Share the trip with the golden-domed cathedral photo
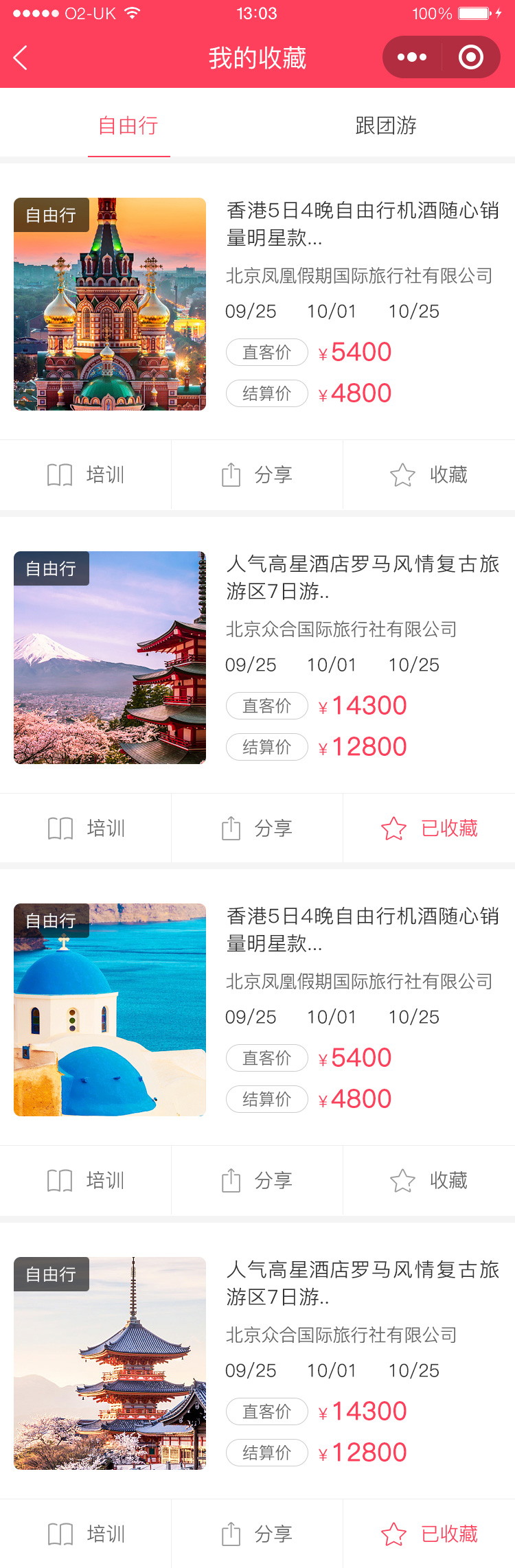Viewport: 515px width, 1568px height. (257, 475)
